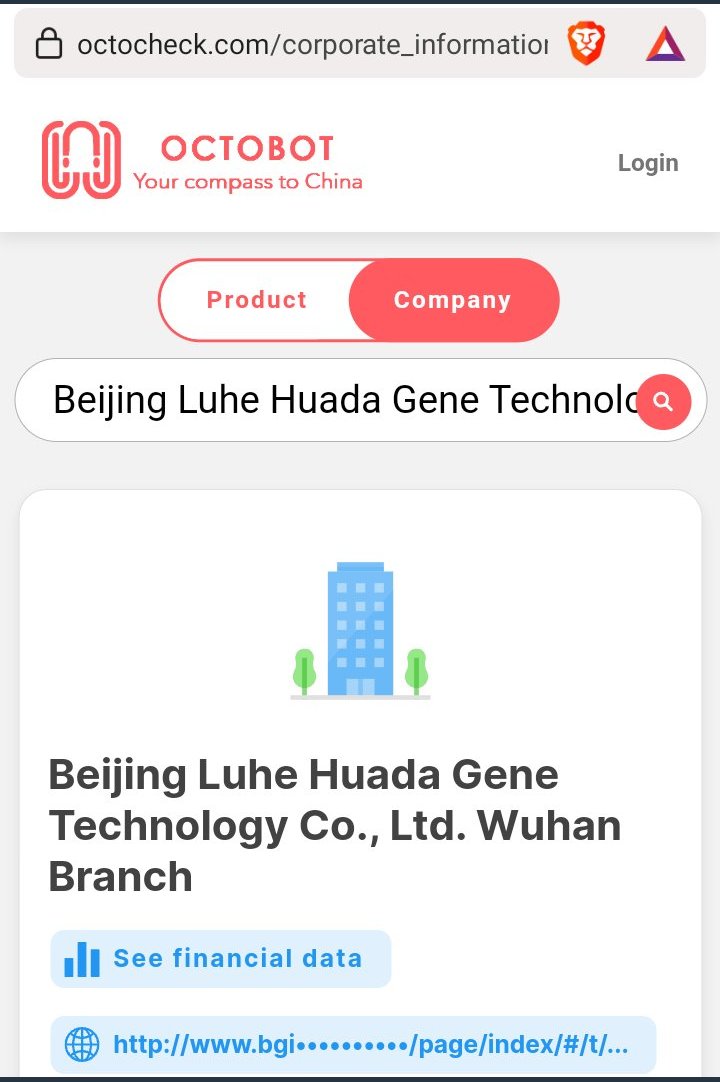Open the Brave Shields lion icon
Viewport: 720px width, 1082px height.
(586, 44)
